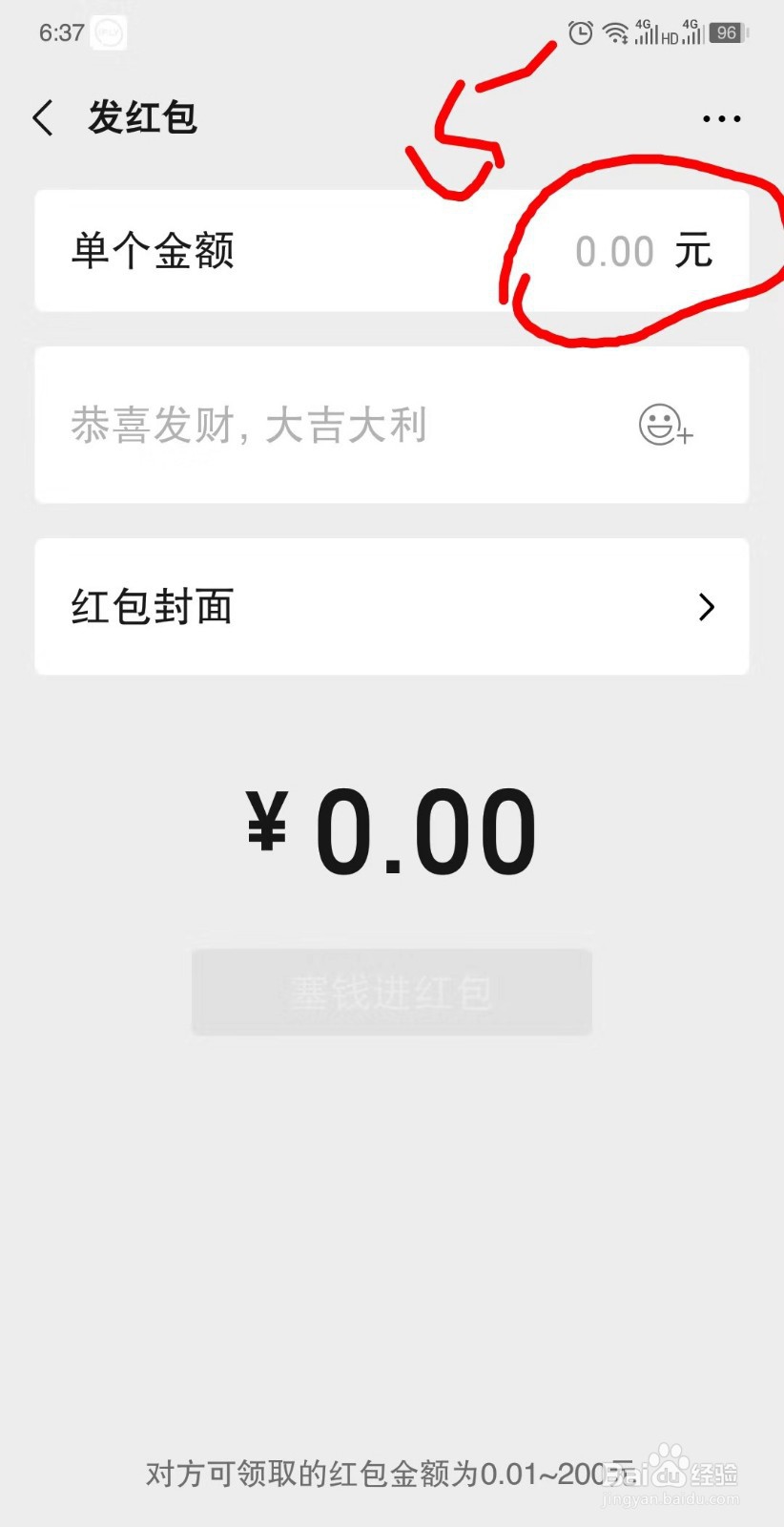The width and height of the screenshot is (784, 1527).
Task: Tap the 单个金额 amount field
Action: [x=391, y=251]
